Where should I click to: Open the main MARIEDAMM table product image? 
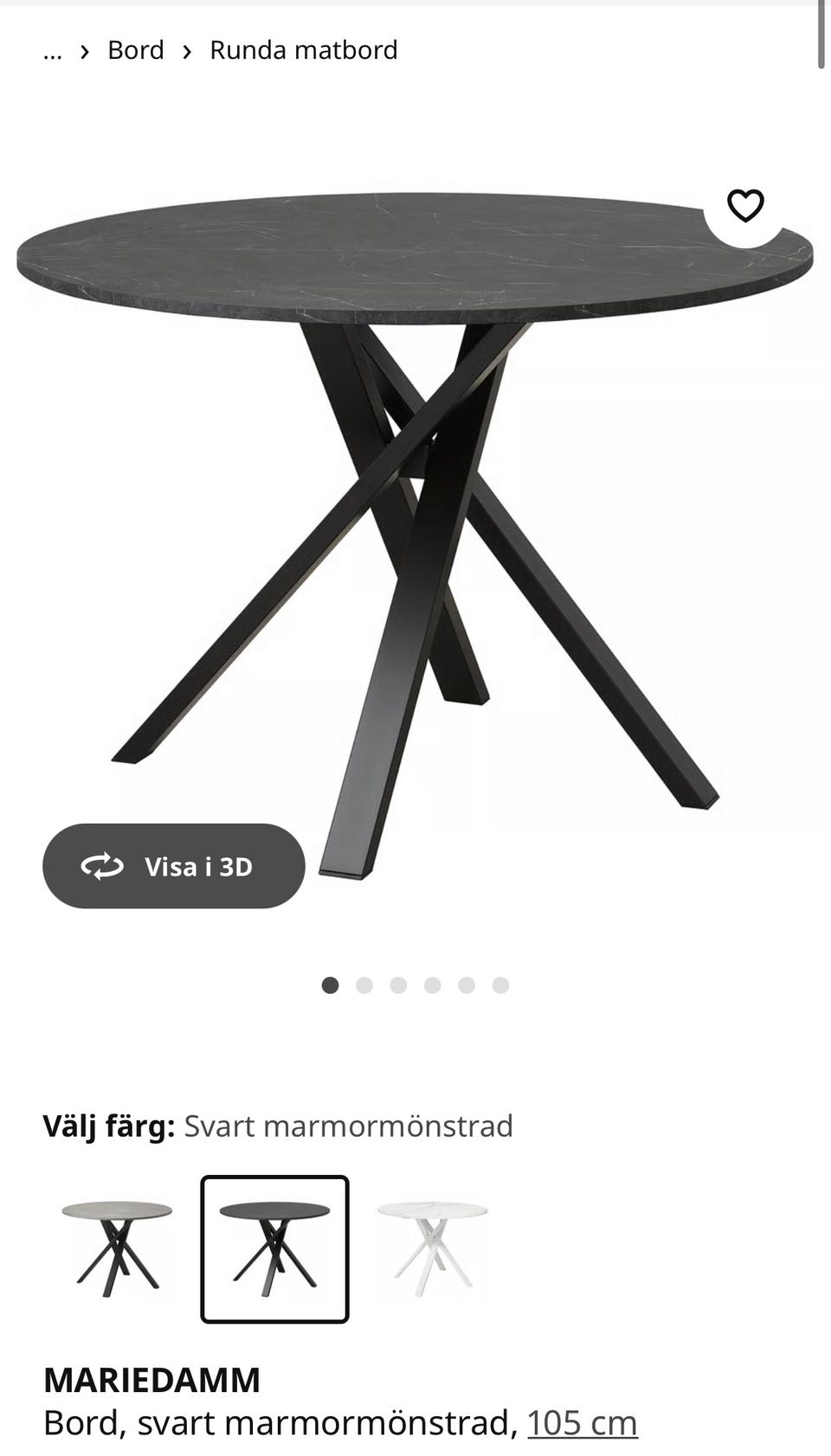(415, 519)
